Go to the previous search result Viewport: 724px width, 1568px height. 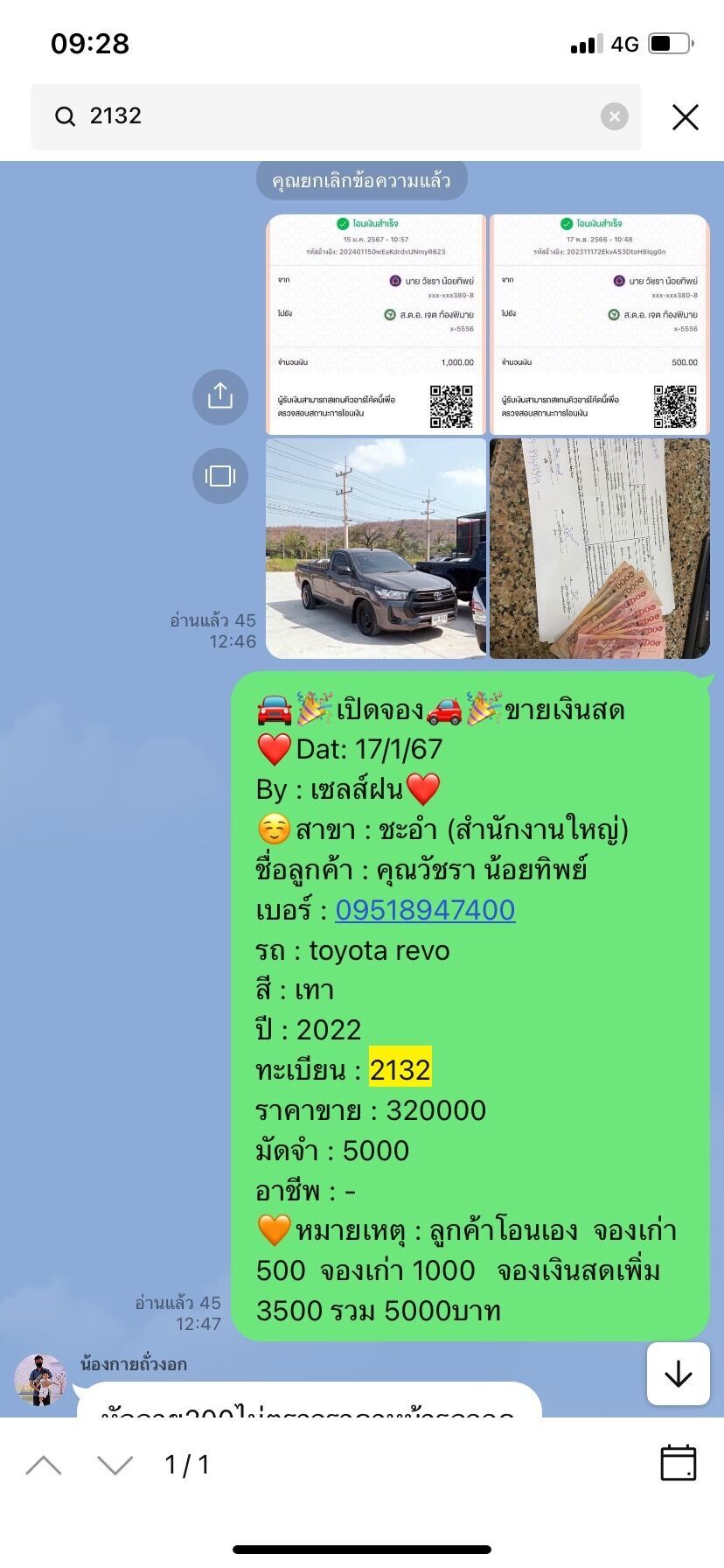click(44, 1465)
